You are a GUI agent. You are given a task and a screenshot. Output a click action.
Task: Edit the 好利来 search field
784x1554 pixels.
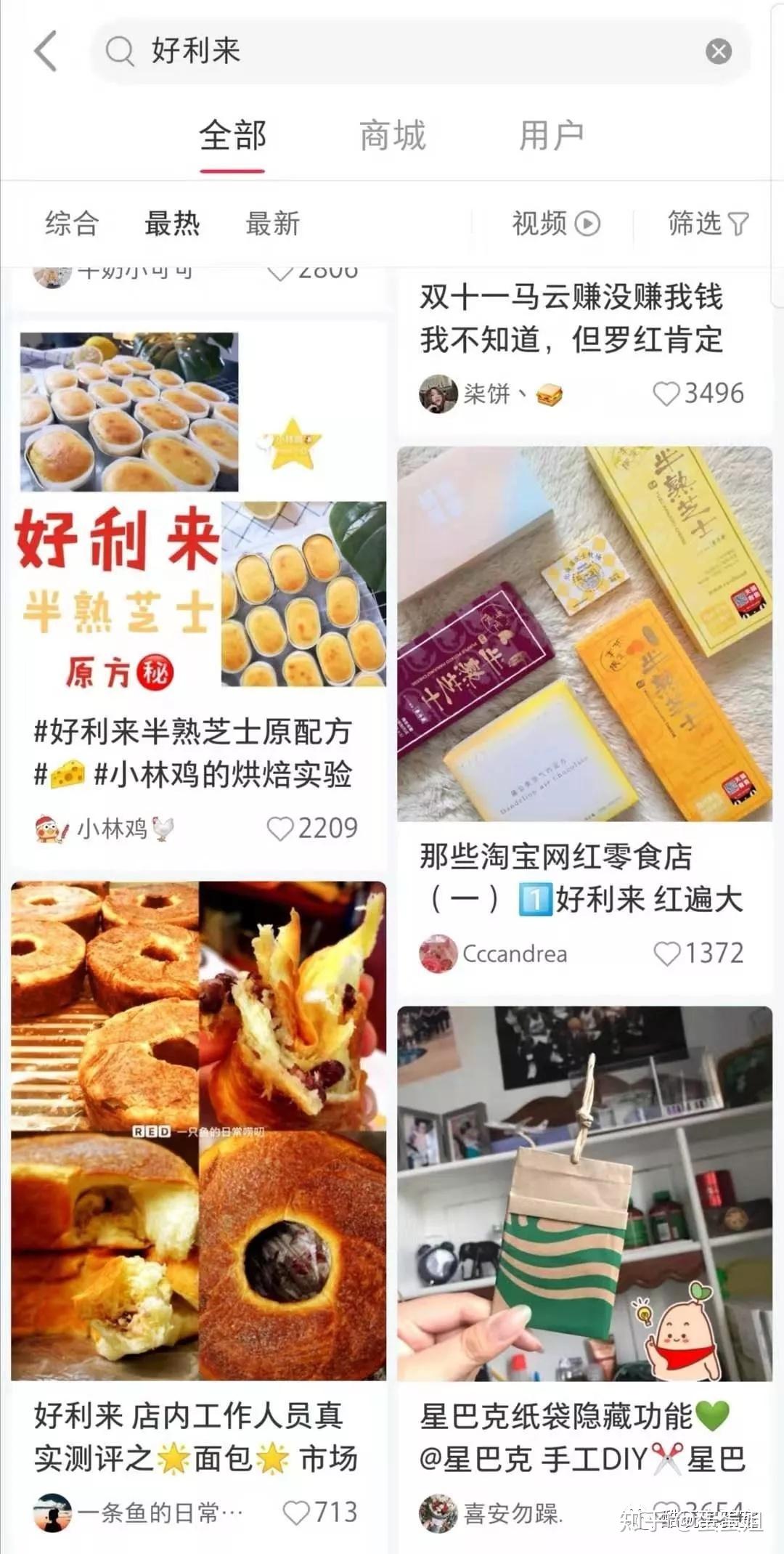click(407, 52)
